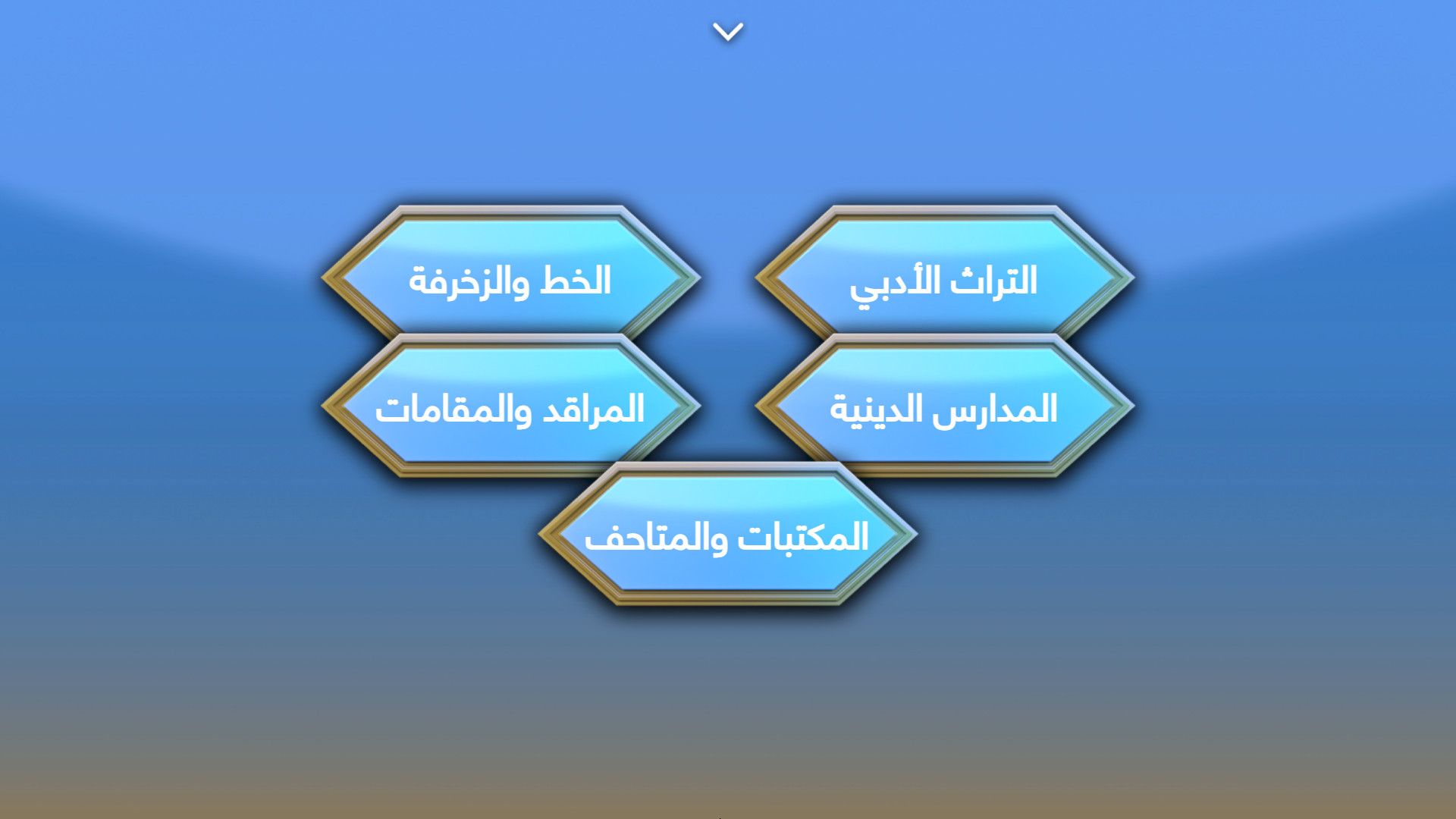Open المكتبات والمتاحف section
Screen dimensions: 1456x819
click(x=727, y=536)
